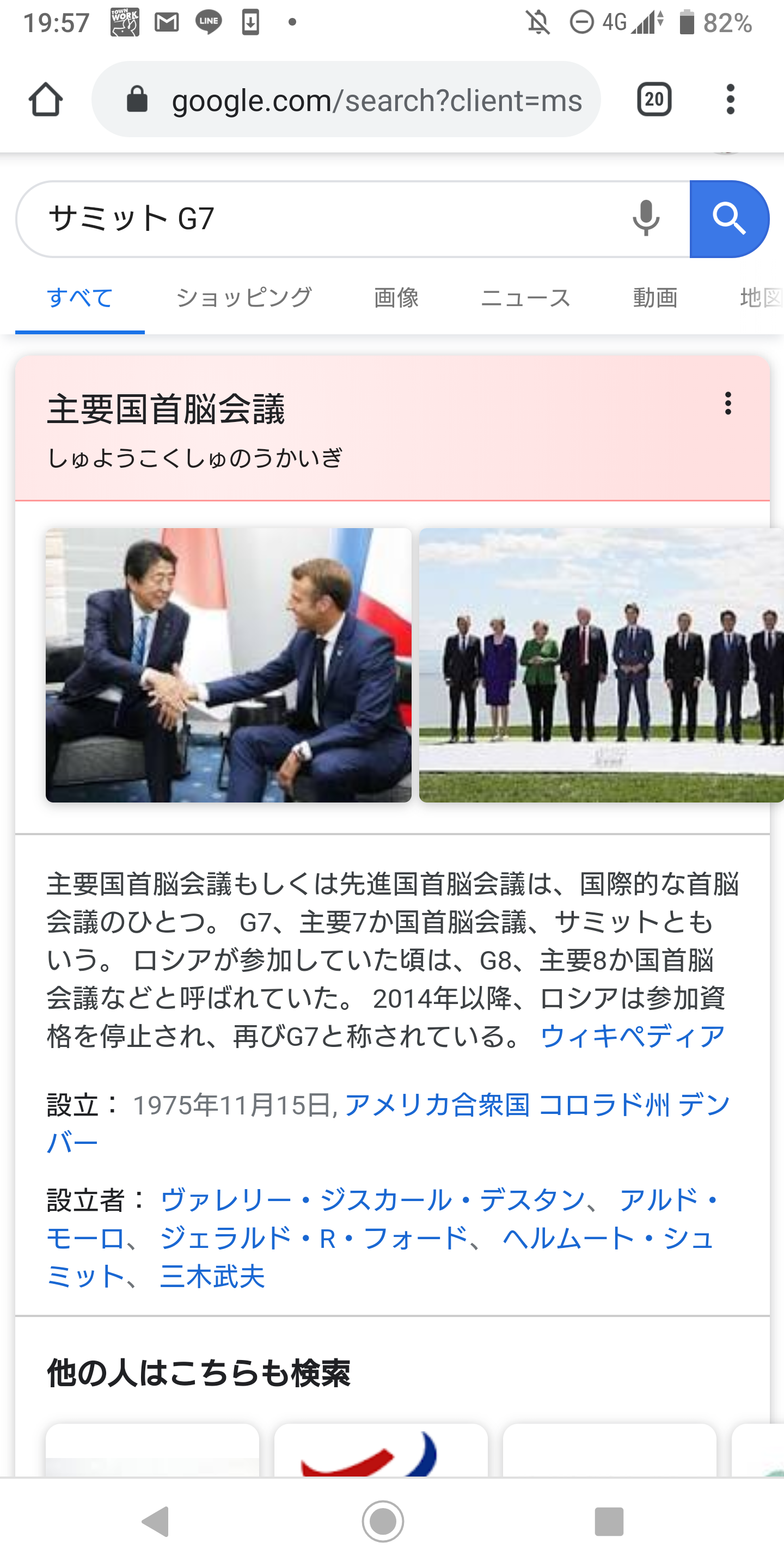Image resolution: width=784 pixels, height=1568 pixels.
Task: Open the ジェラルド・R・フォード link
Action: pyautogui.click(x=314, y=1238)
